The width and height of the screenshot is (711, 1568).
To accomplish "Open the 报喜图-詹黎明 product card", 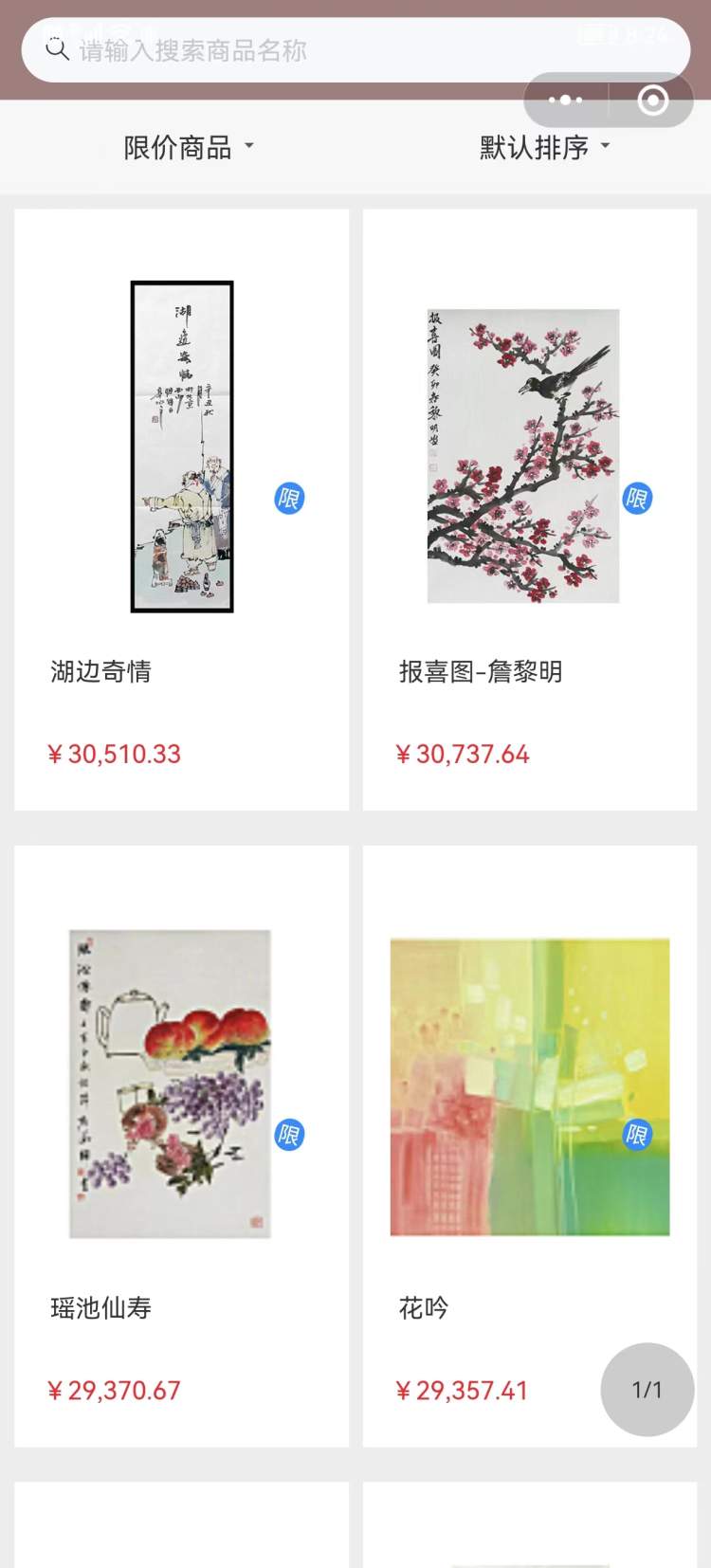I will coord(529,510).
